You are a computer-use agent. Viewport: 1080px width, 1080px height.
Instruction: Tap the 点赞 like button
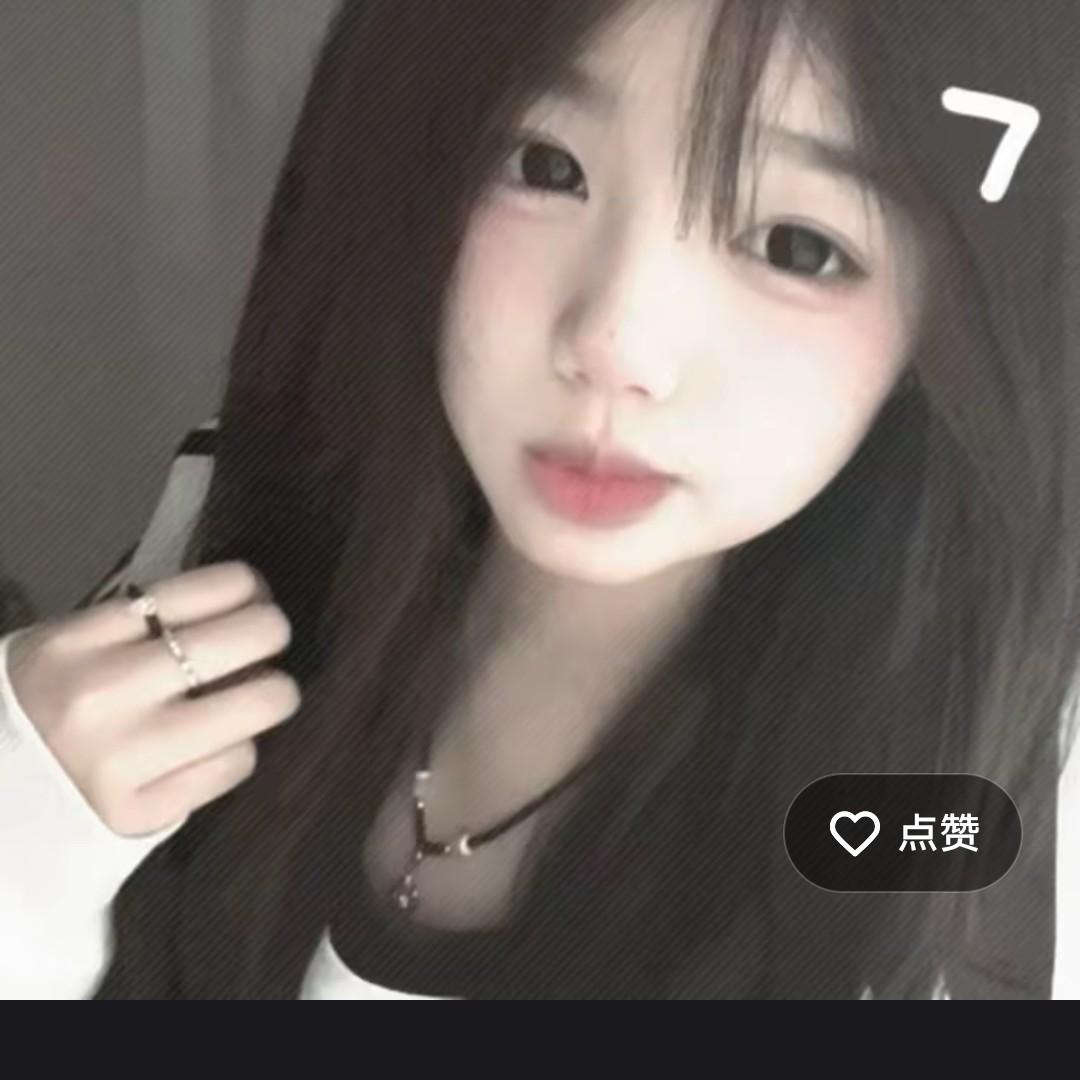point(902,832)
